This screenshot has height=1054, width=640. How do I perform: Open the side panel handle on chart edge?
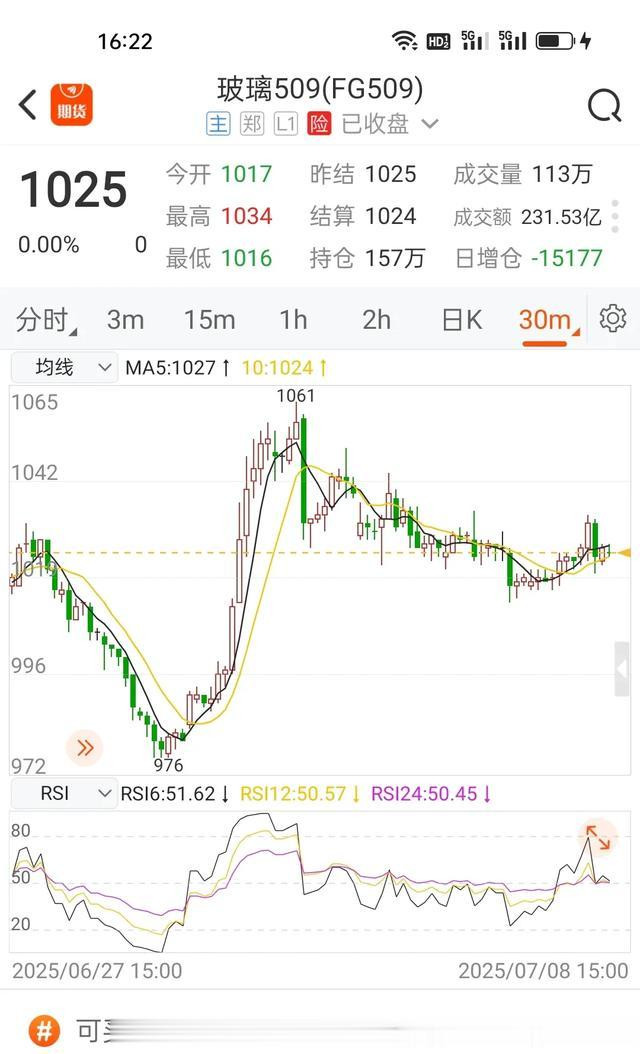tap(623, 669)
